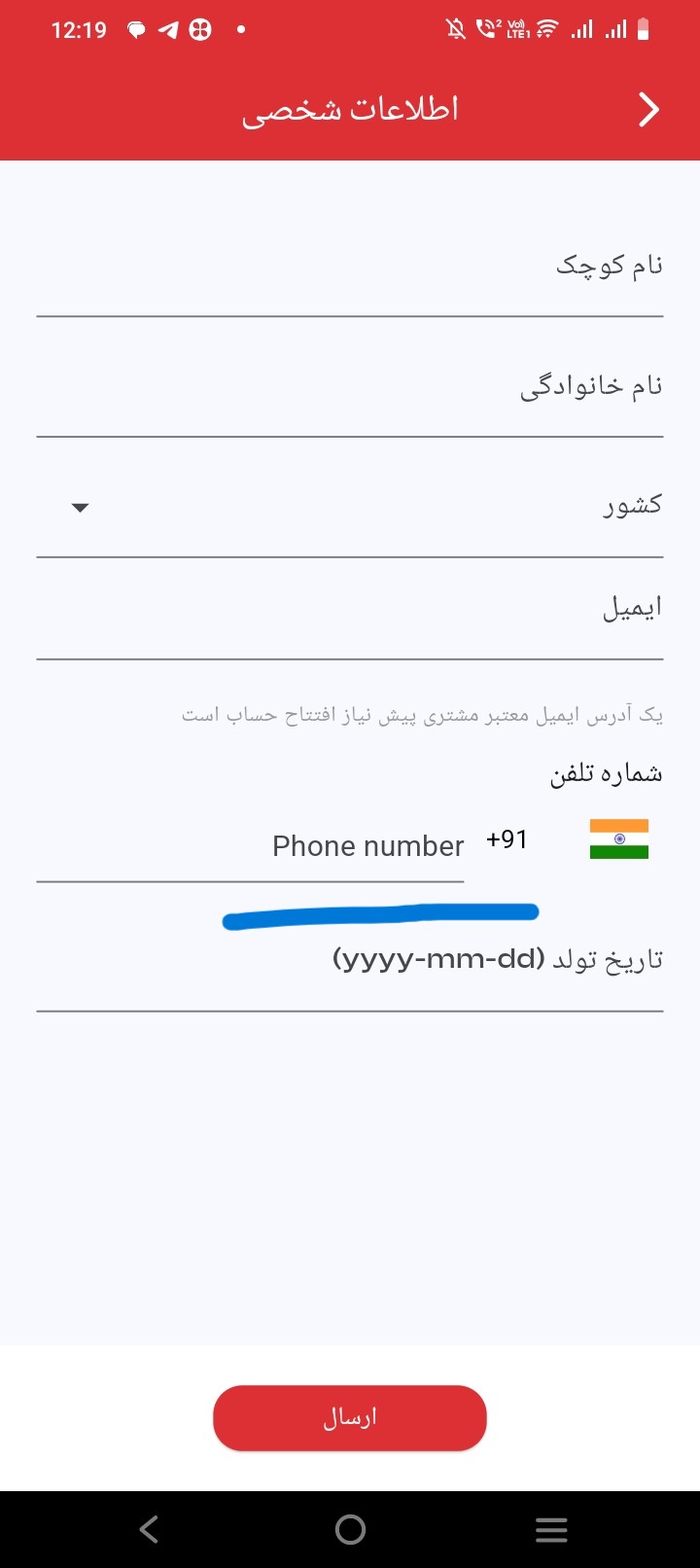This screenshot has height=1568, width=700.
Task: Tap the system home button
Action: click(350, 1530)
